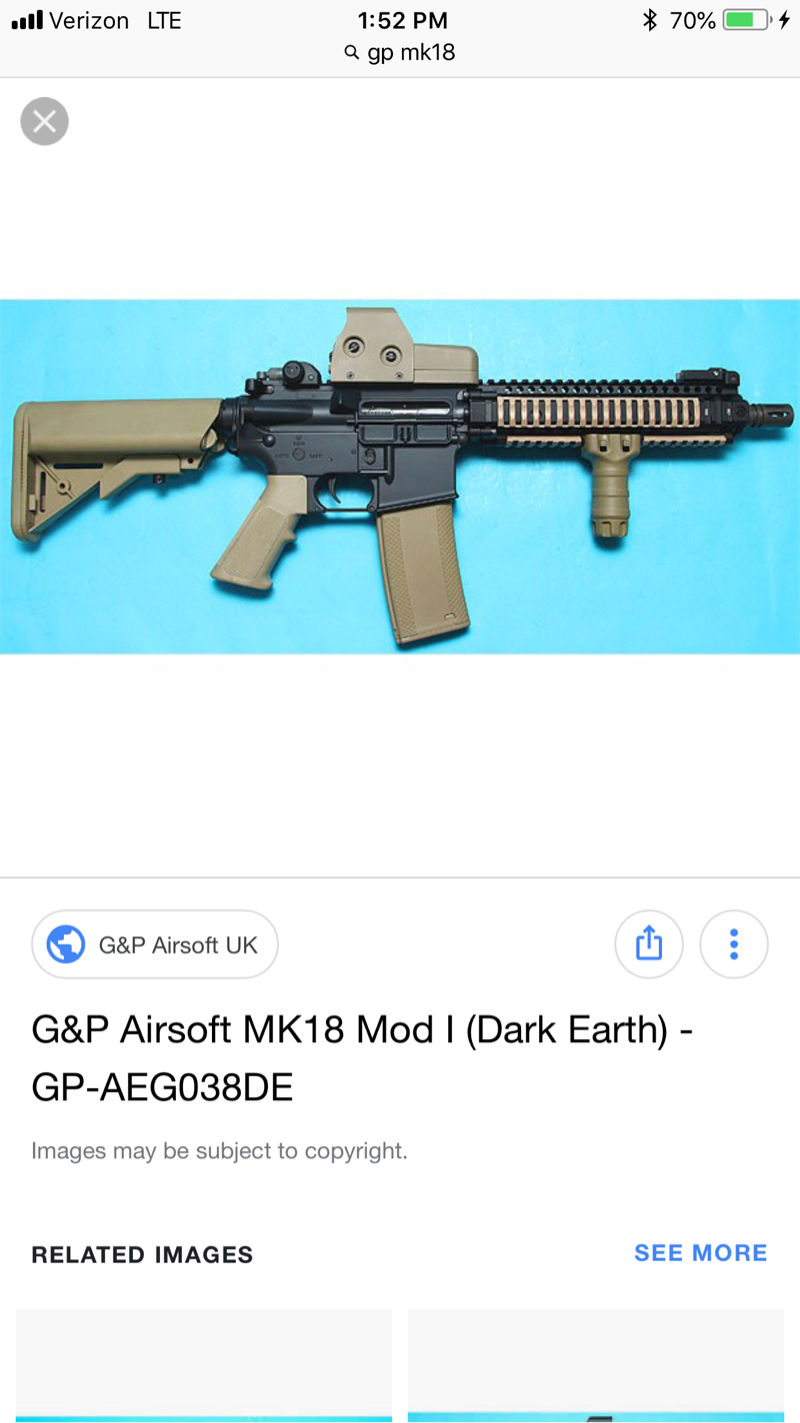Share this image
The image size is (800, 1423).
click(x=649, y=943)
